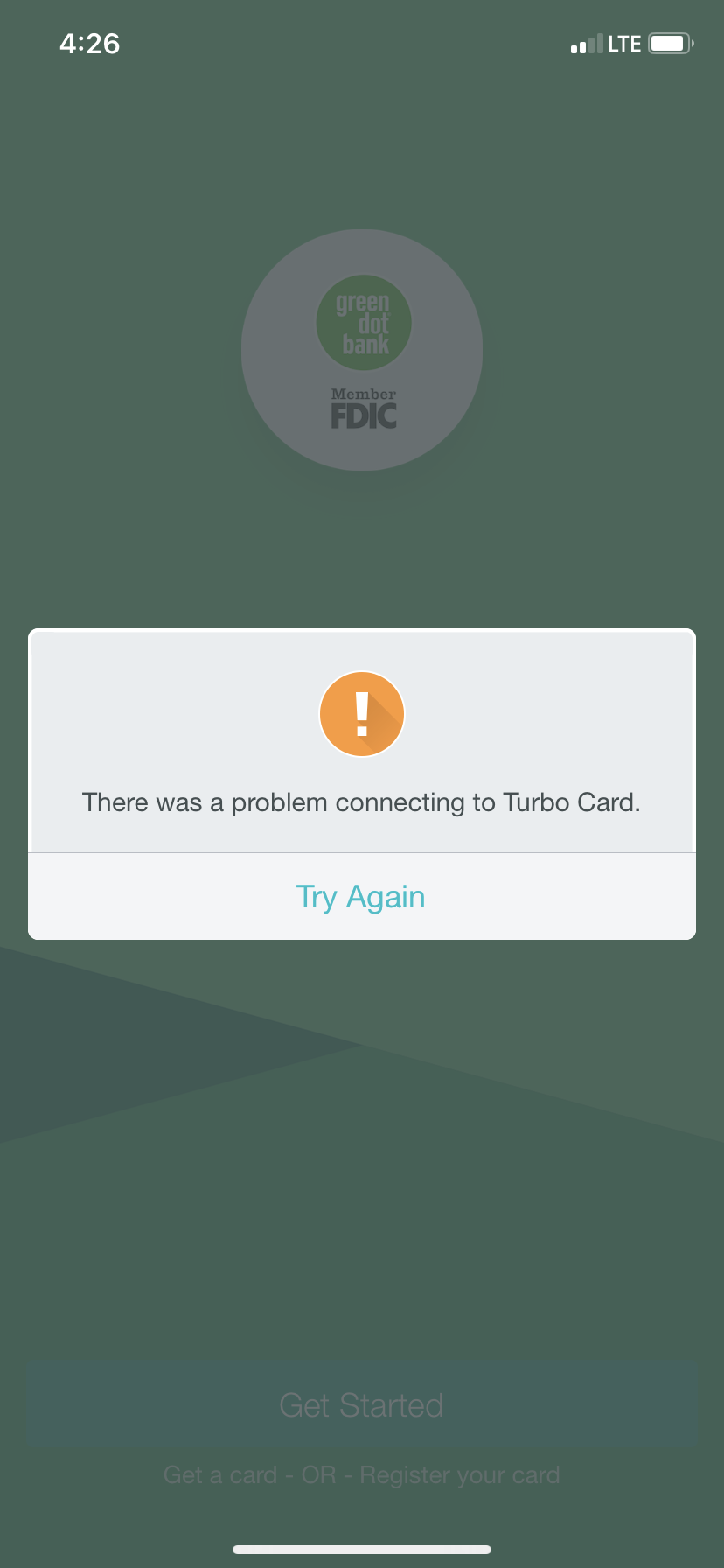Tap the dimmed Get Started button

tap(361, 1404)
